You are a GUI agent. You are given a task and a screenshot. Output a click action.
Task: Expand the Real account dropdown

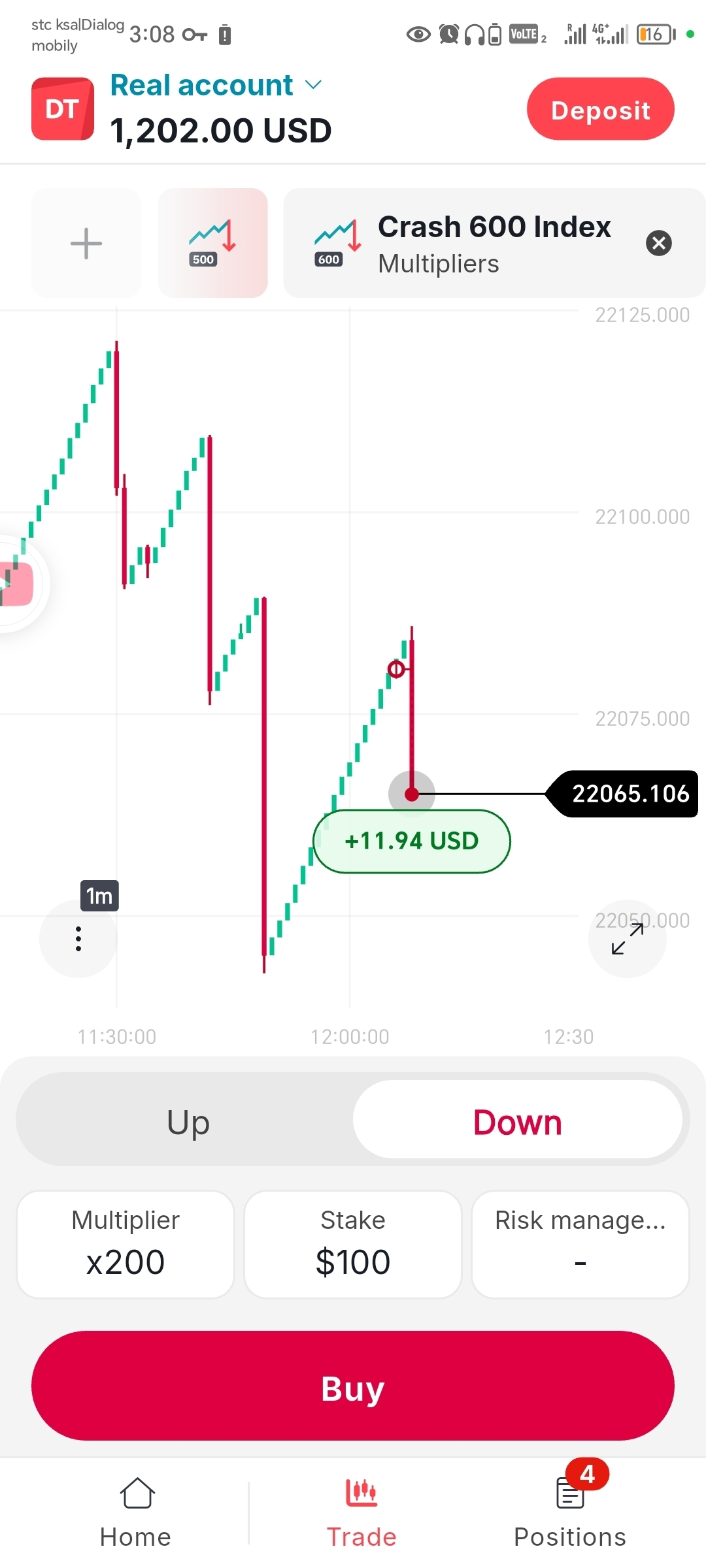point(216,86)
